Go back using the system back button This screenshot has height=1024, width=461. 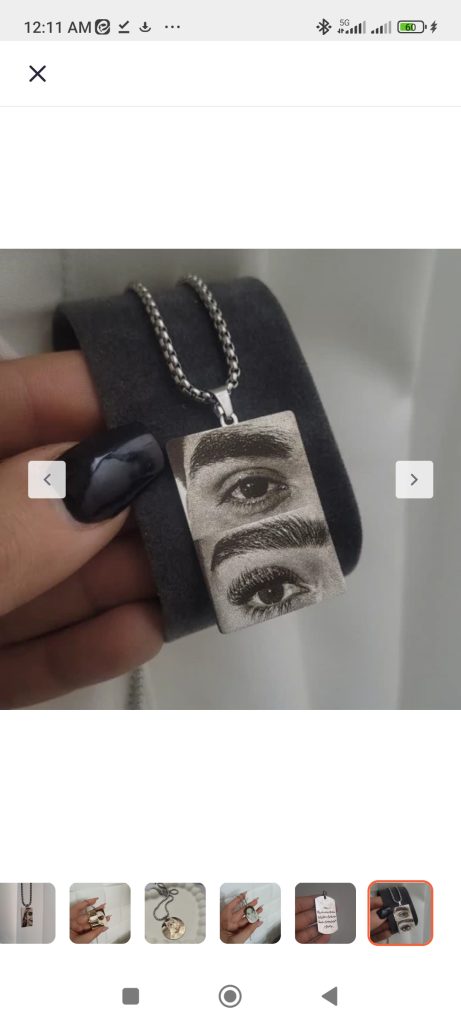330,996
